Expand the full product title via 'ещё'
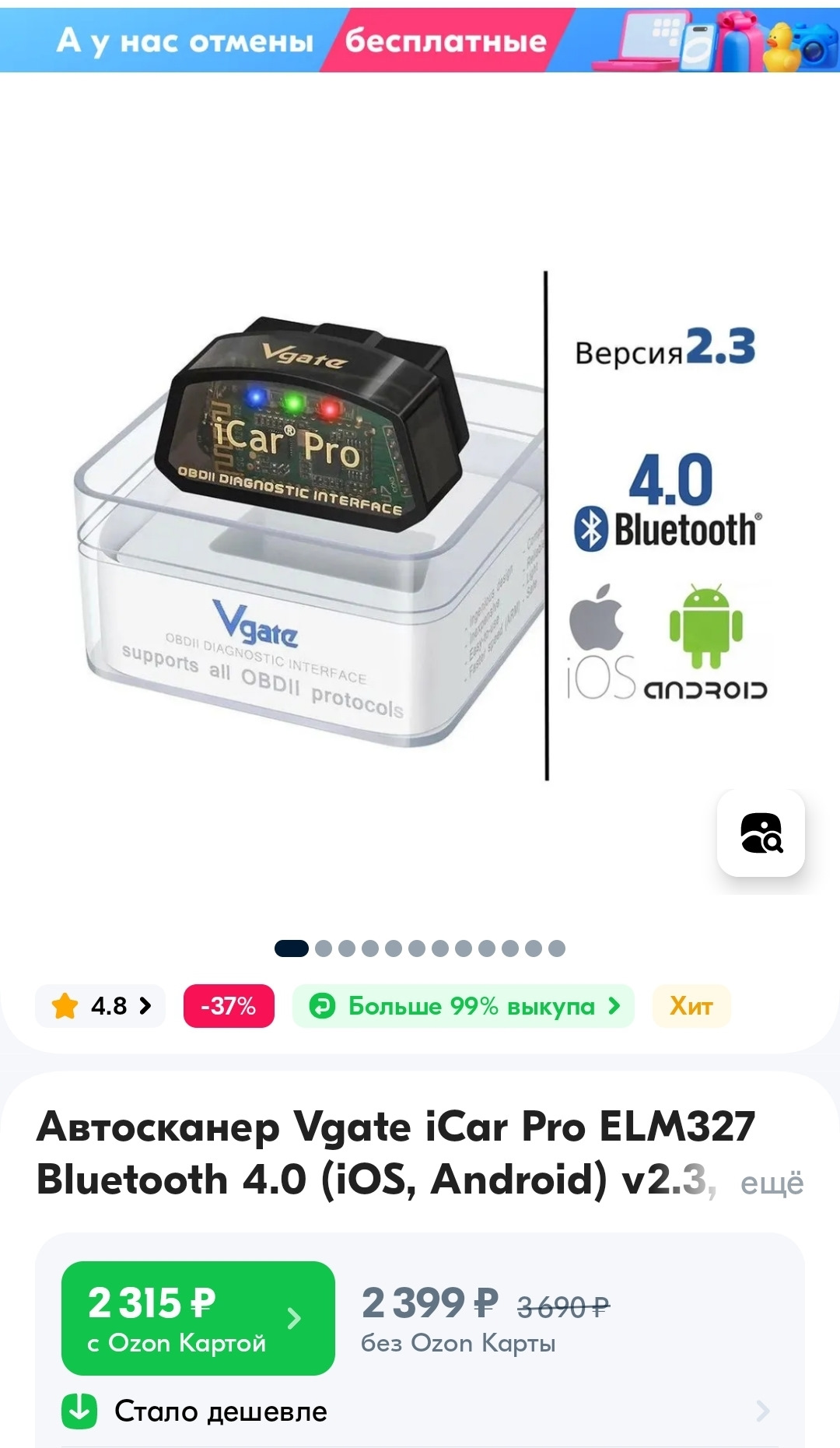Image resolution: width=840 pixels, height=1448 pixels. pyautogui.click(x=771, y=1183)
